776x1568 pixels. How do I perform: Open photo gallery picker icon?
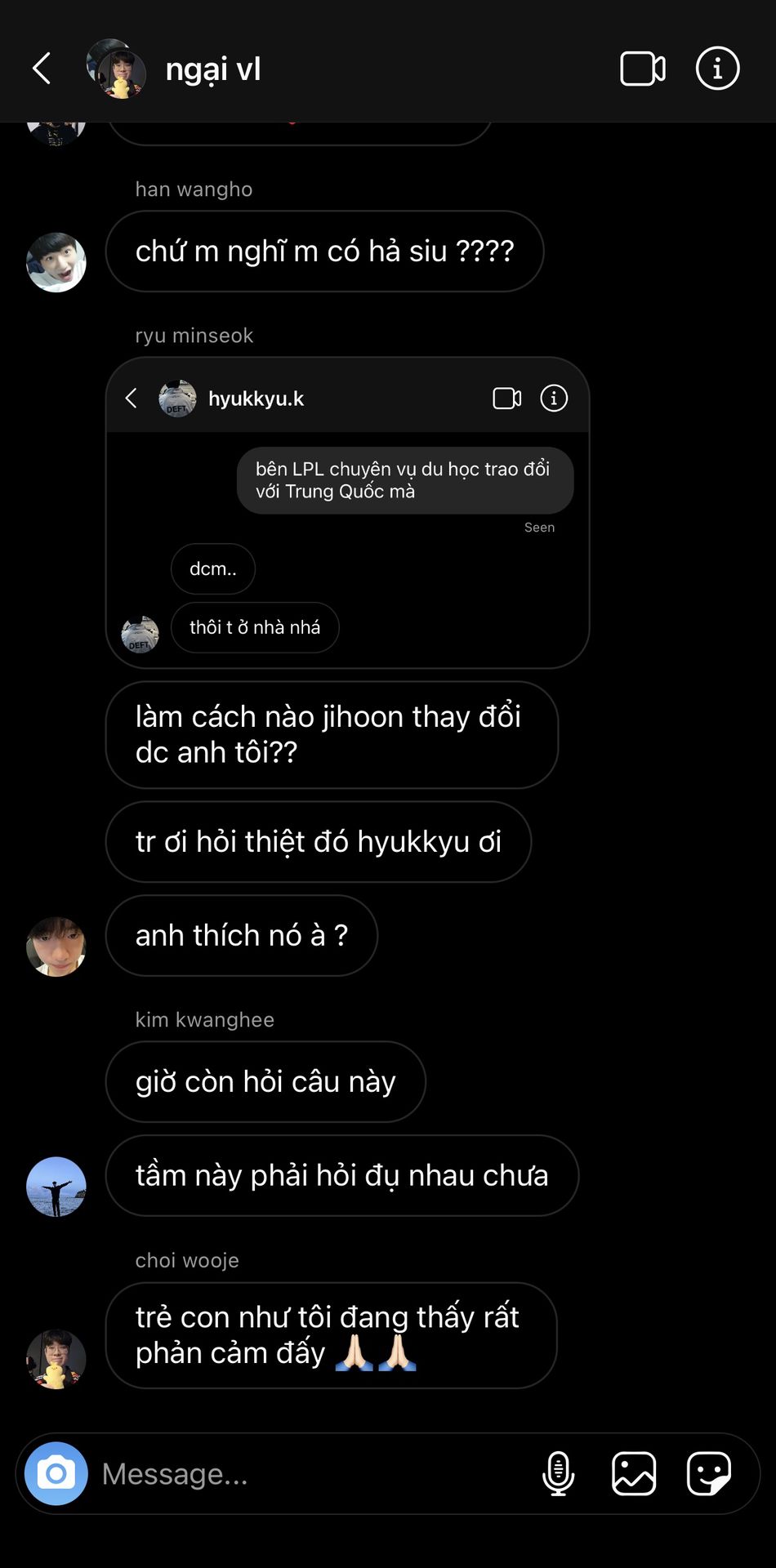[x=634, y=1473]
